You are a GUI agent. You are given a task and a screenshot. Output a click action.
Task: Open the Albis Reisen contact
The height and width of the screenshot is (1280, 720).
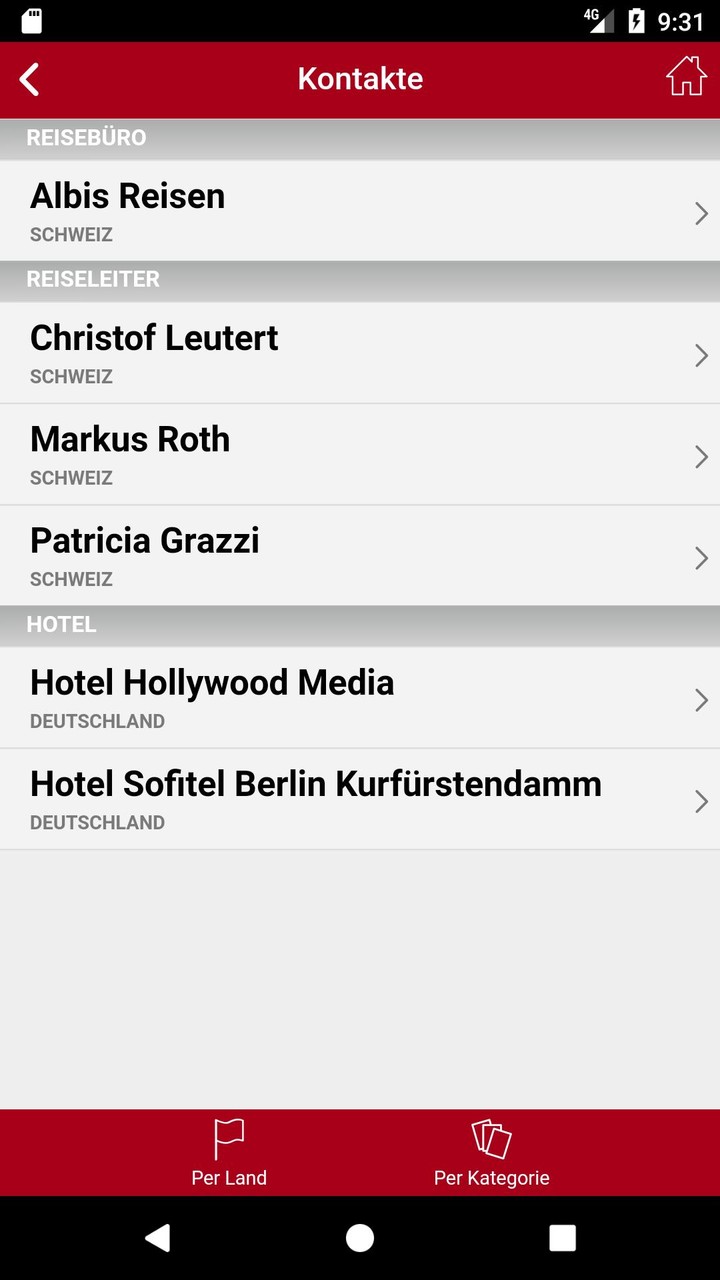[x=360, y=211]
